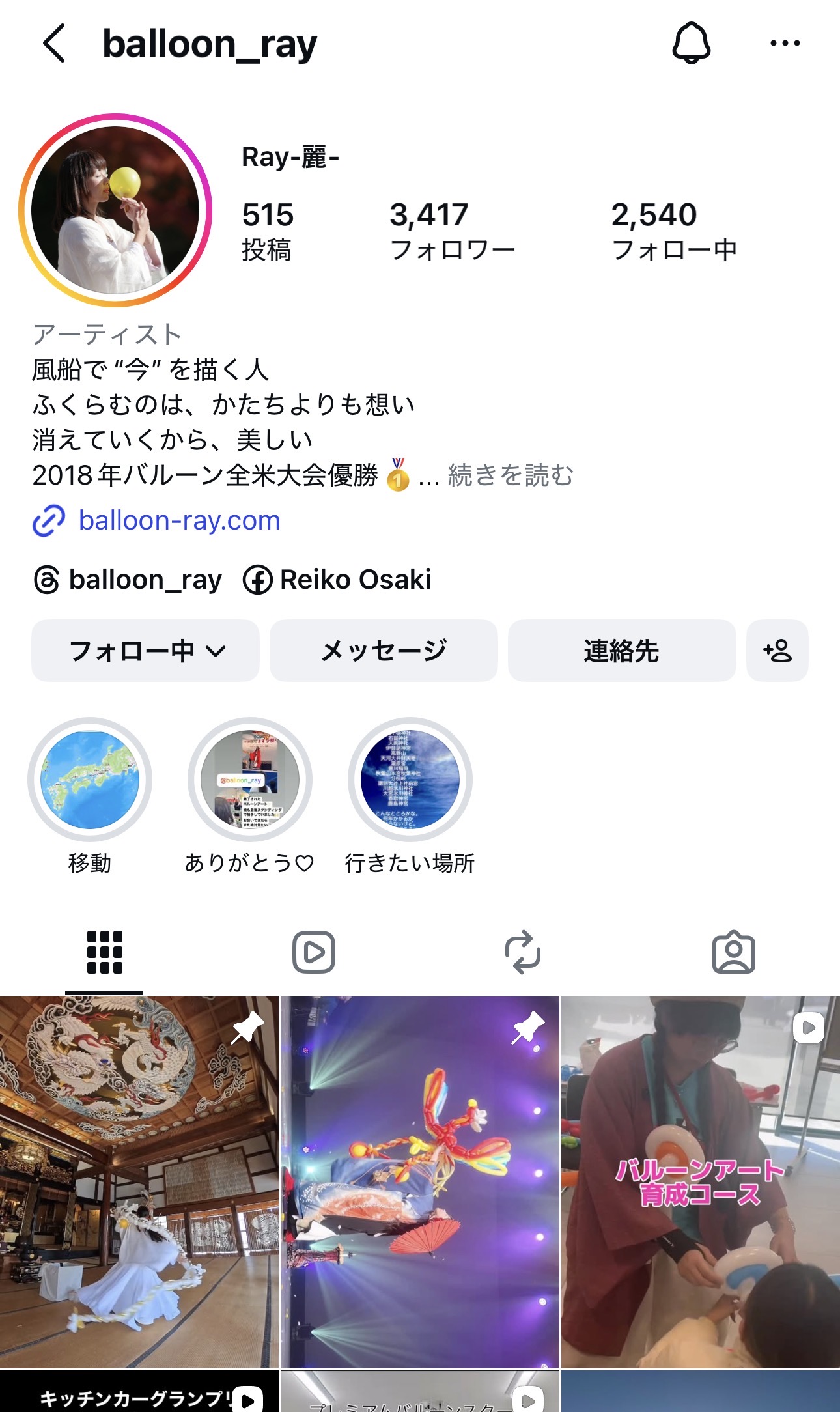This screenshot has height=1412, width=840.
Task: Open the three-dot overflow menu
Action: click(x=785, y=44)
